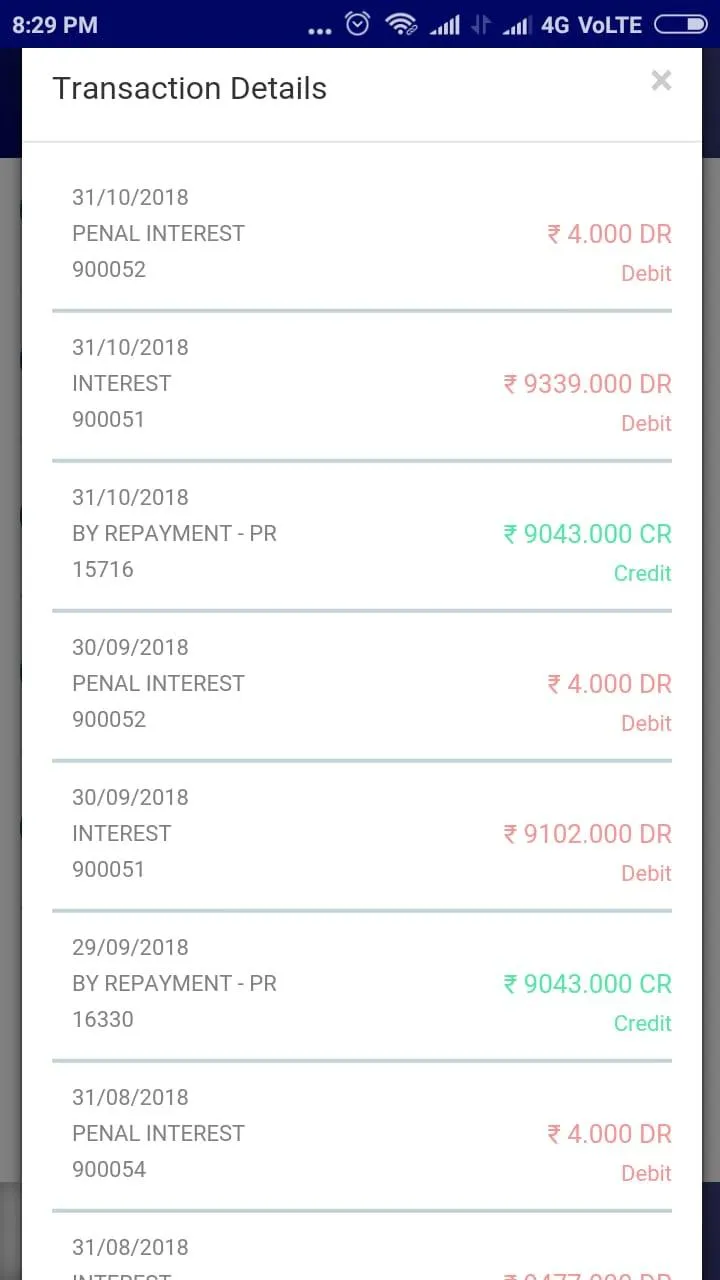Open the 29/09/2018 repayment transaction
The image size is (720, 1280).
point(360,983)
